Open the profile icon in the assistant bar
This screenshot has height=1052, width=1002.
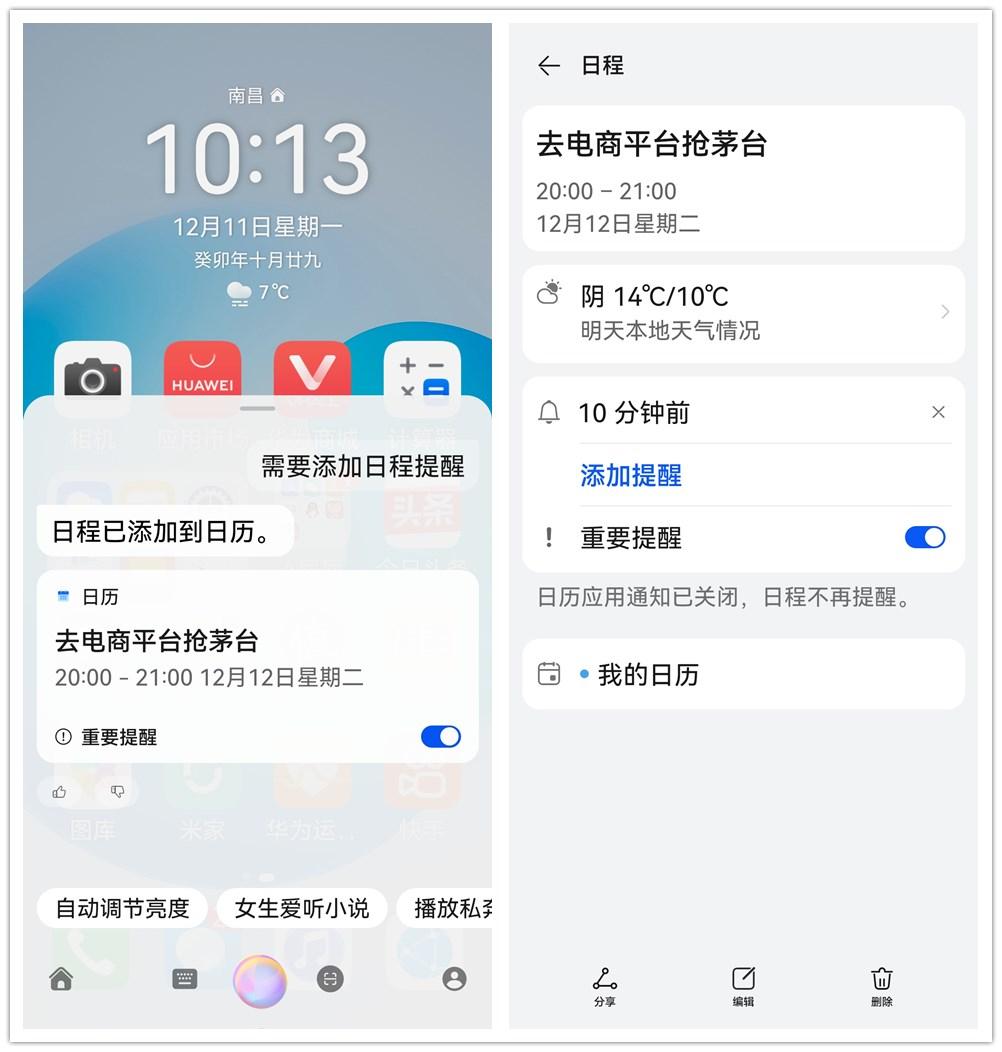[x=457, y=981]
